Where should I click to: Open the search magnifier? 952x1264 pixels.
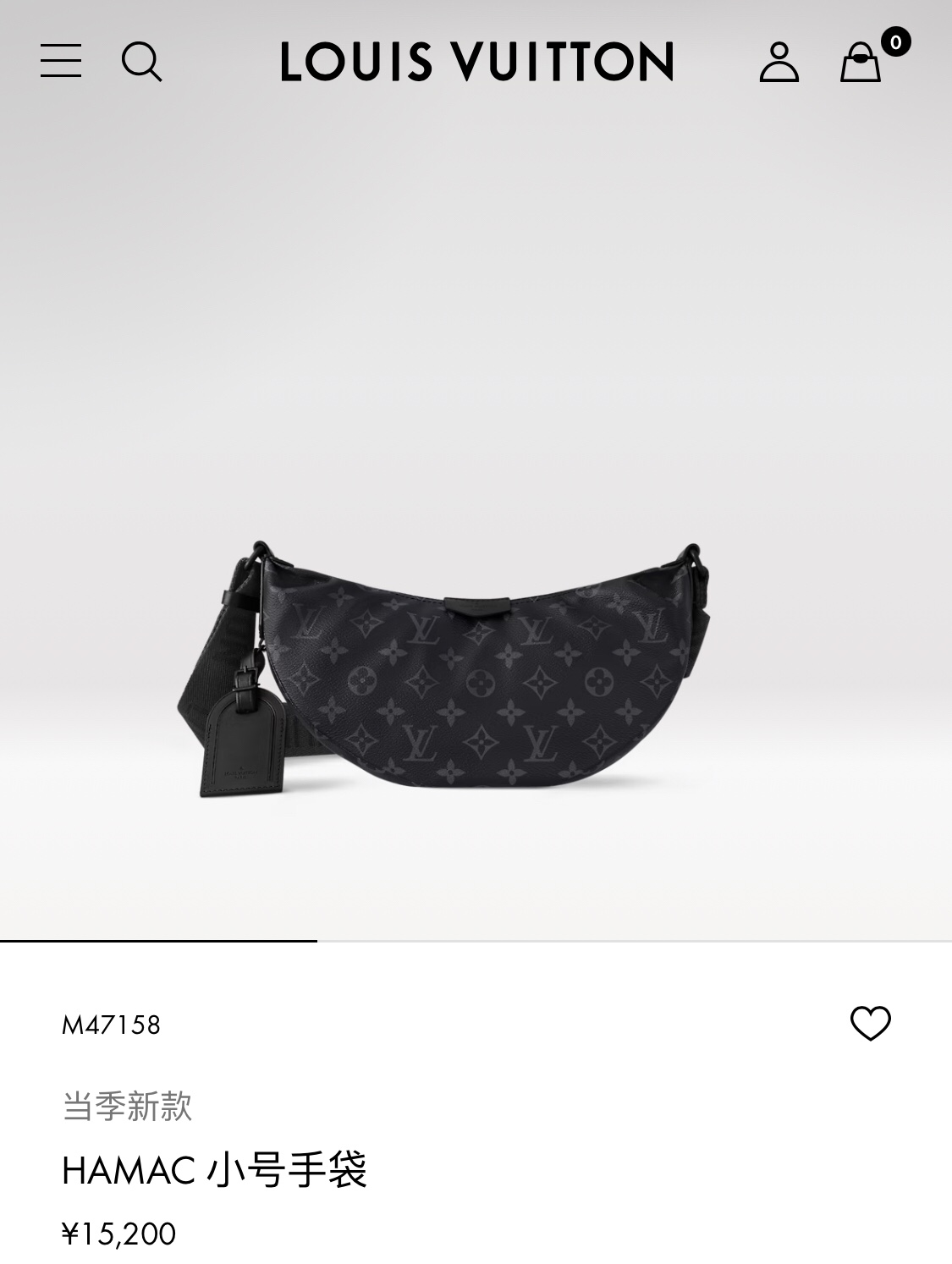(141, 62)
